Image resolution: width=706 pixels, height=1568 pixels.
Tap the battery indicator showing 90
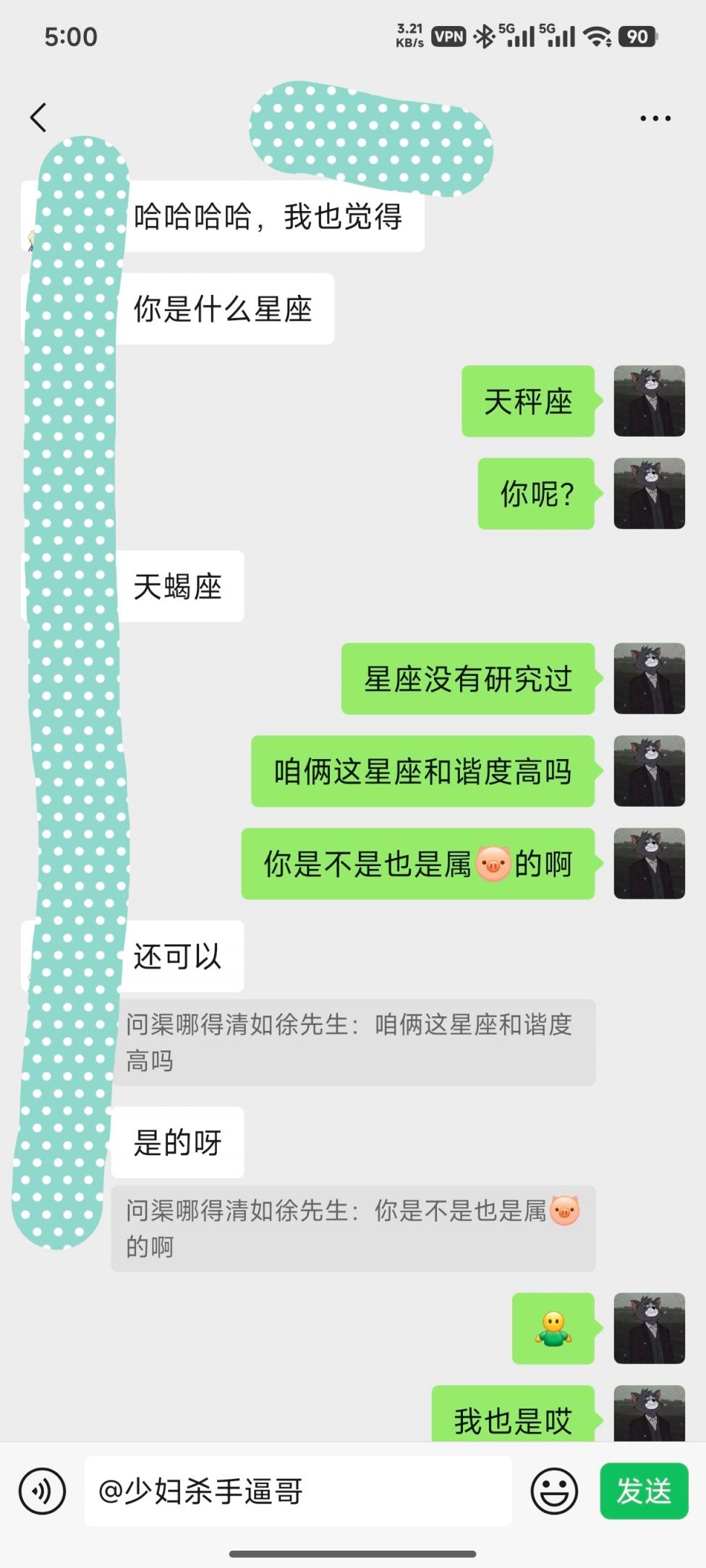pos(637,35)
